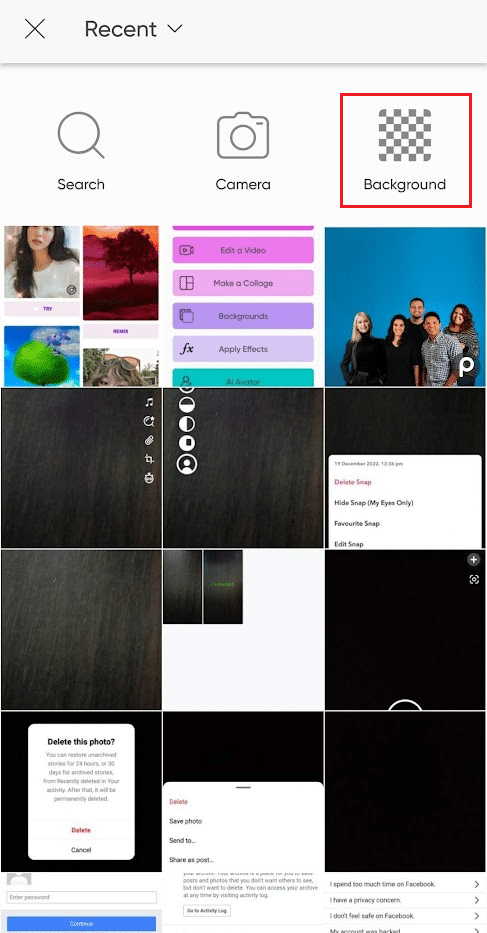This screenshot has width=487, height=933.
Task: Select the Delete this photo dialog screenshot
Action: click(x=81, y=791)
